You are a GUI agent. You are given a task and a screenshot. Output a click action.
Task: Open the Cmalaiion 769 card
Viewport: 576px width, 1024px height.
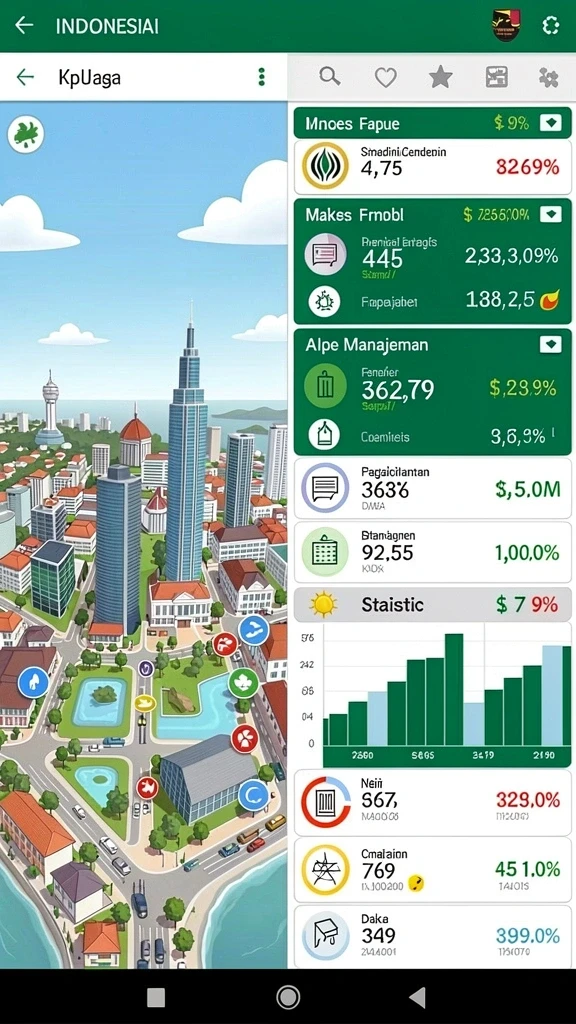point(432,869)
